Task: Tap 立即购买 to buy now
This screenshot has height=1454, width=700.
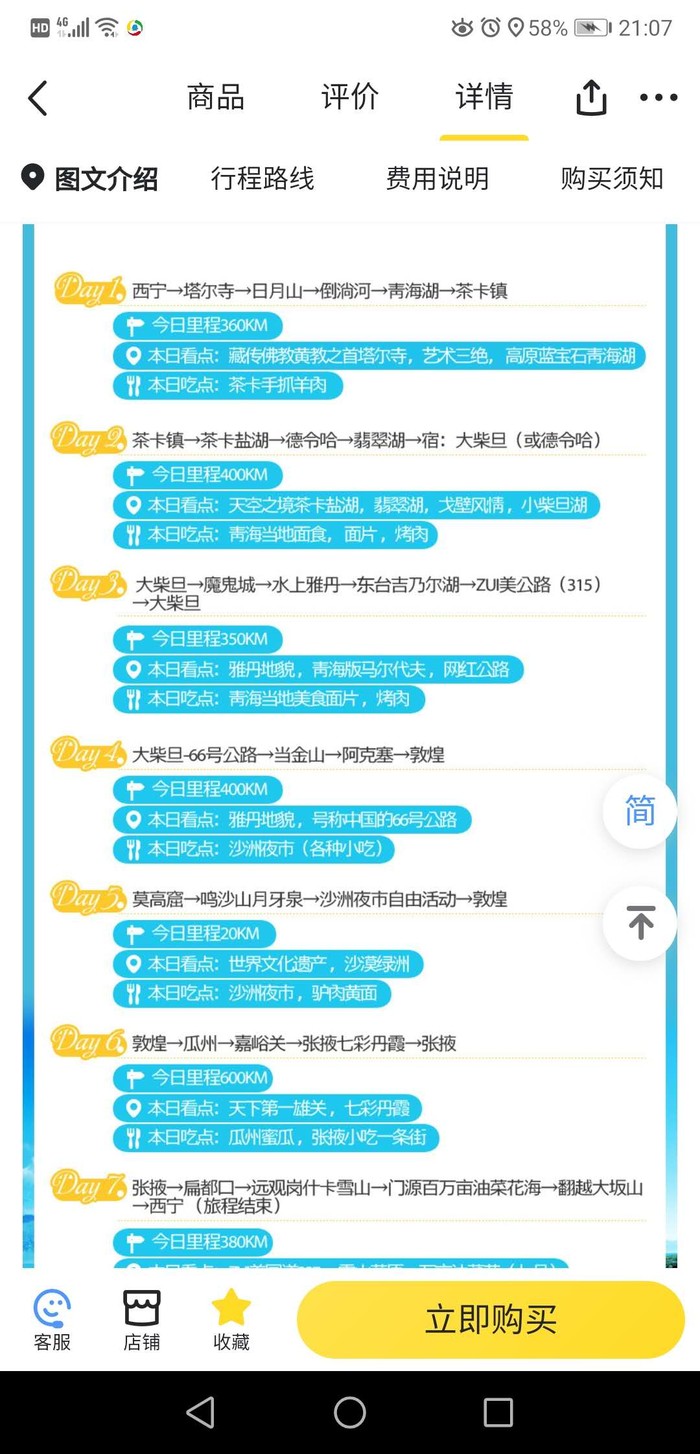Action: tap(490, 1319)
